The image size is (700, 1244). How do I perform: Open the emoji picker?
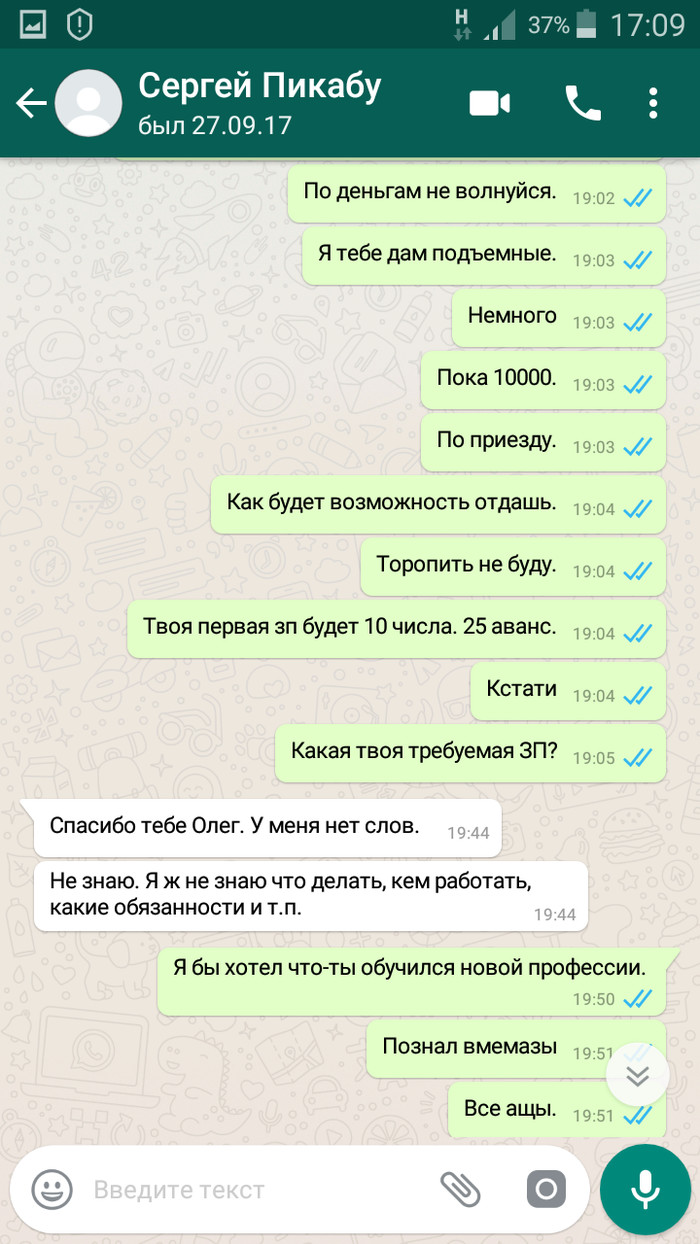click(52, 1189)
